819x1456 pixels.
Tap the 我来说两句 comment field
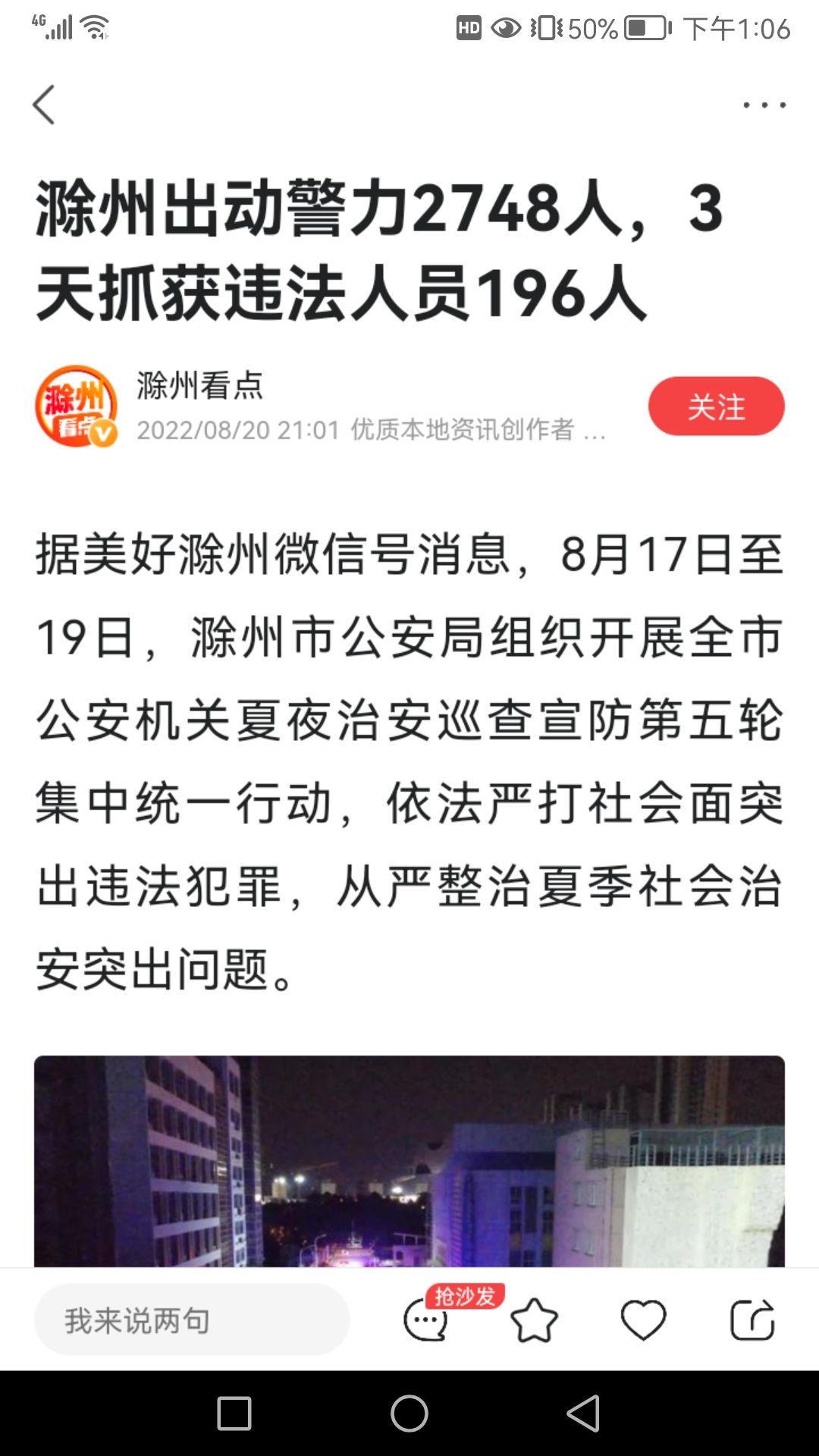click(191, 1320)
